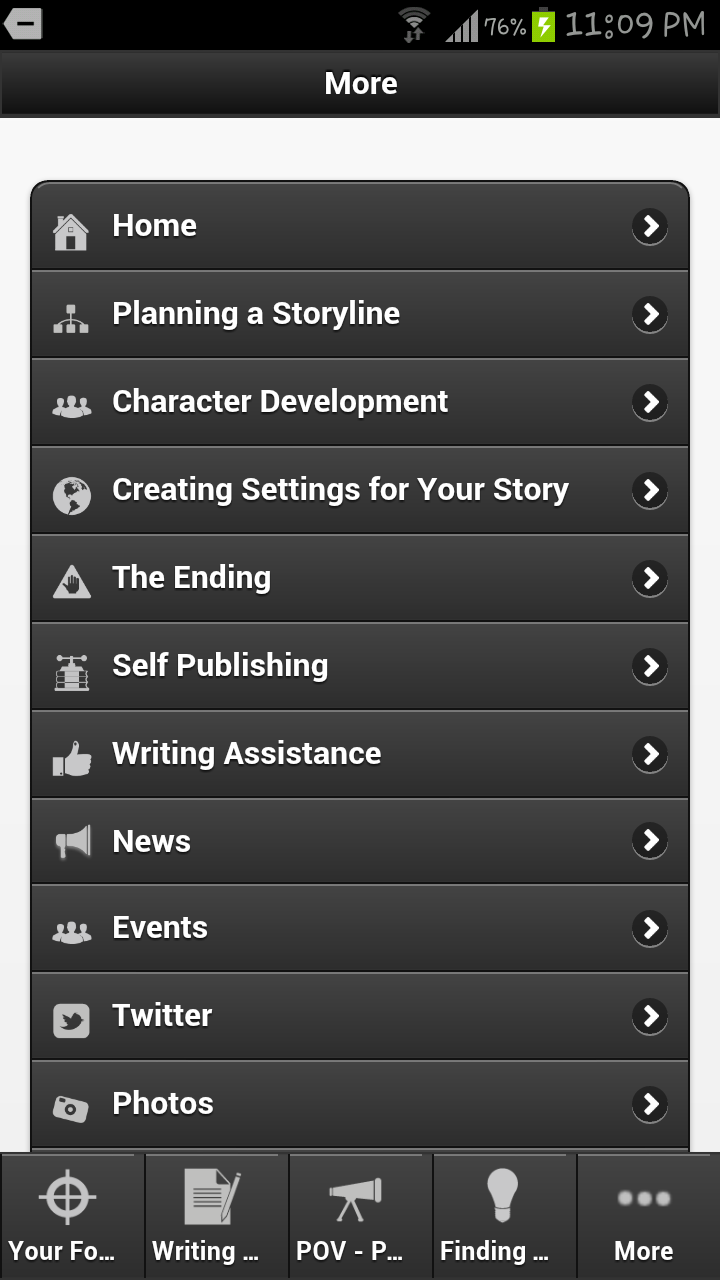The height and width of the screenshot is (1280, 720).
Task: Open the Home menu item
Action: (x=360, y=226)
